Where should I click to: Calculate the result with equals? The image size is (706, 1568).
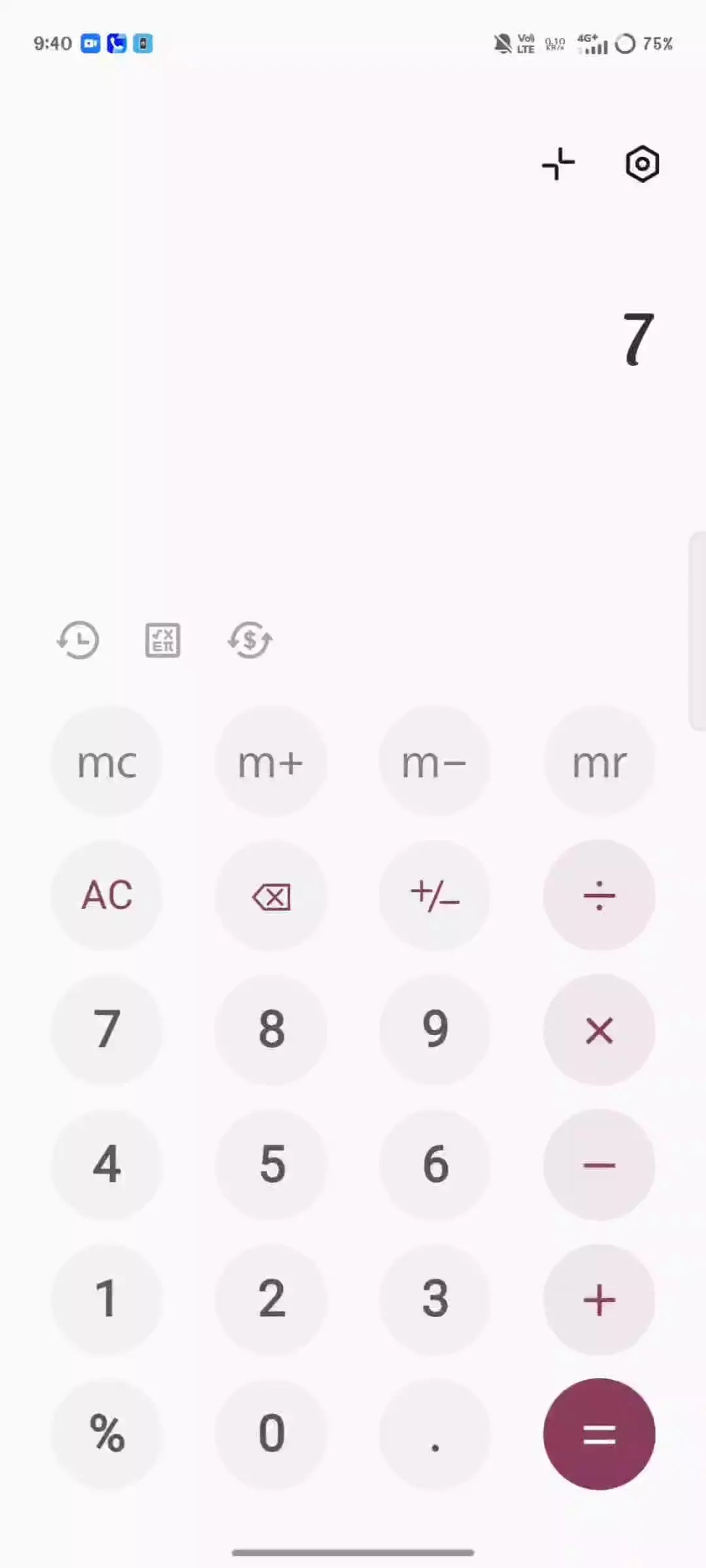pos(599,1434)
